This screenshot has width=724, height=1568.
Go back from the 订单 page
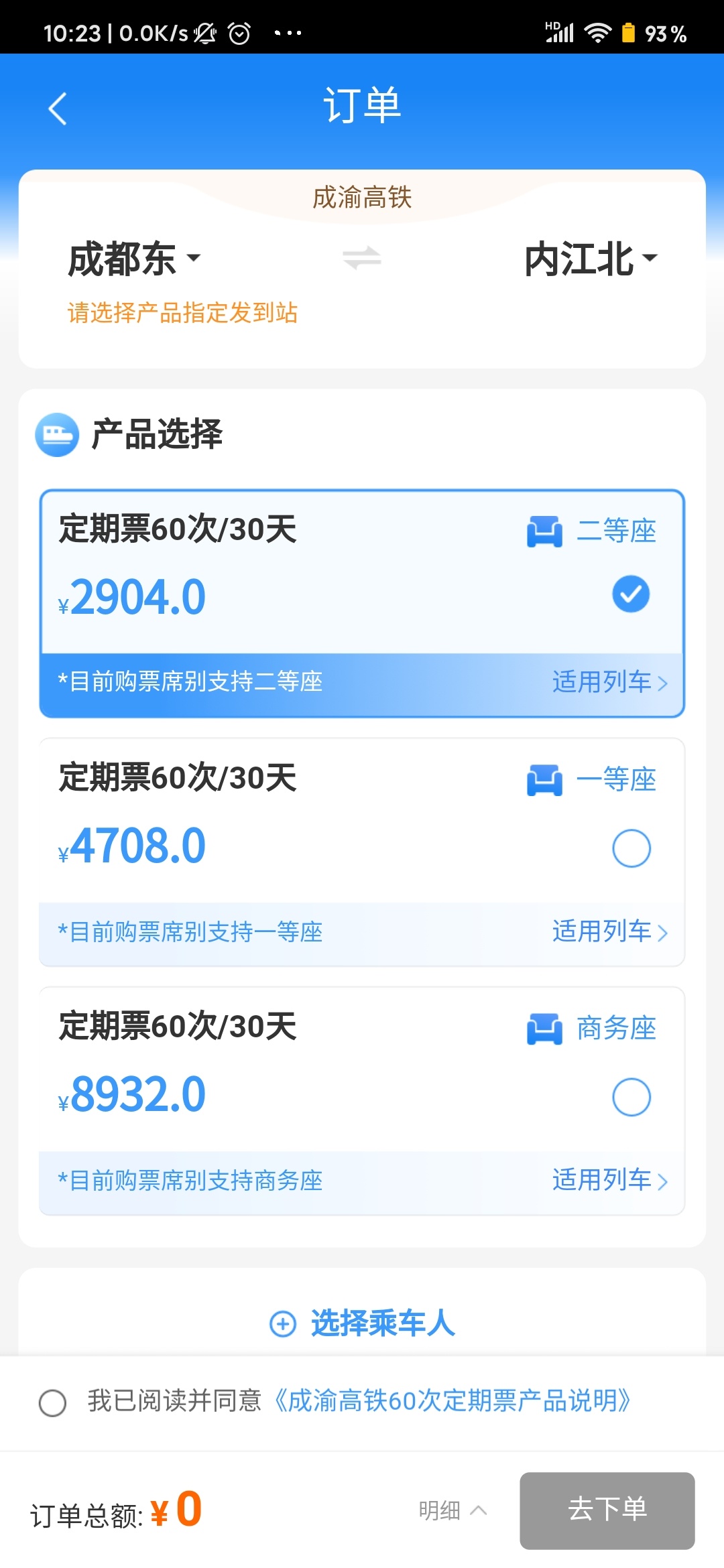click(58, 109)
